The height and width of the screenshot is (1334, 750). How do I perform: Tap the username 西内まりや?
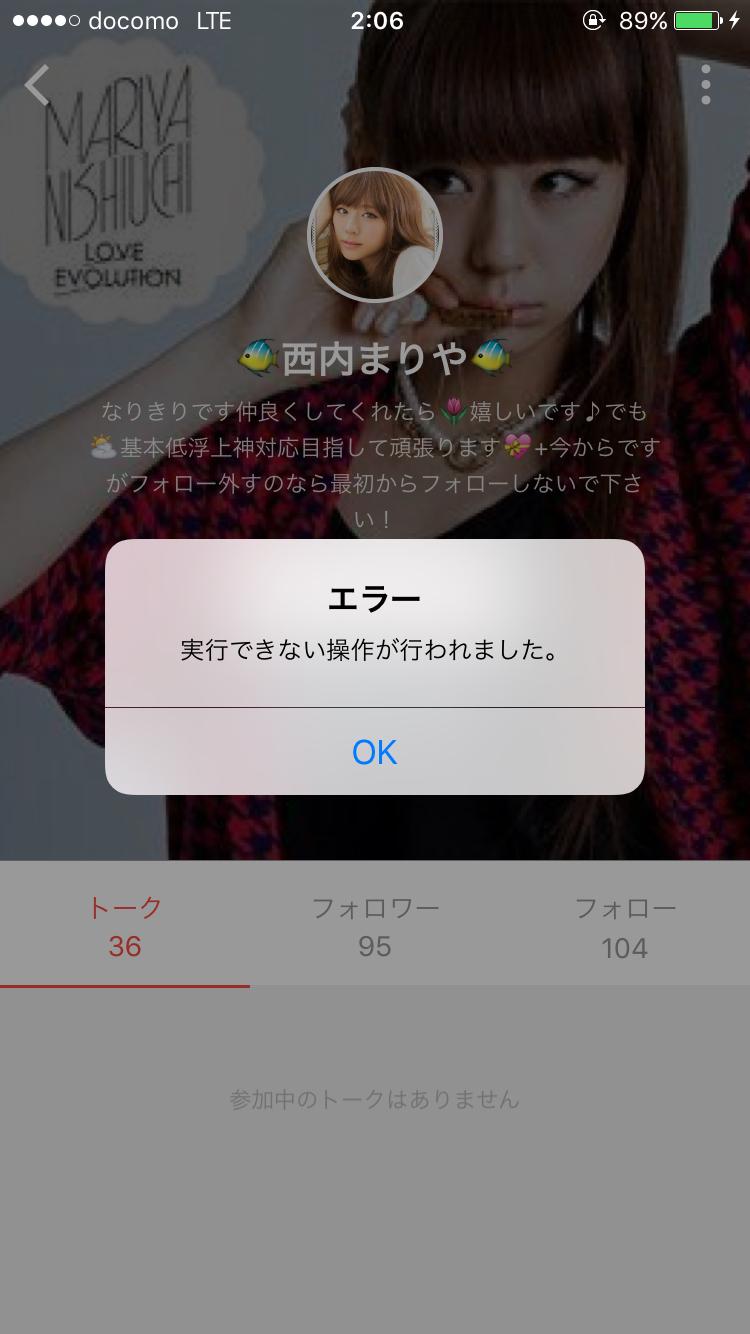pyautogui.click(x=374, y=356)
